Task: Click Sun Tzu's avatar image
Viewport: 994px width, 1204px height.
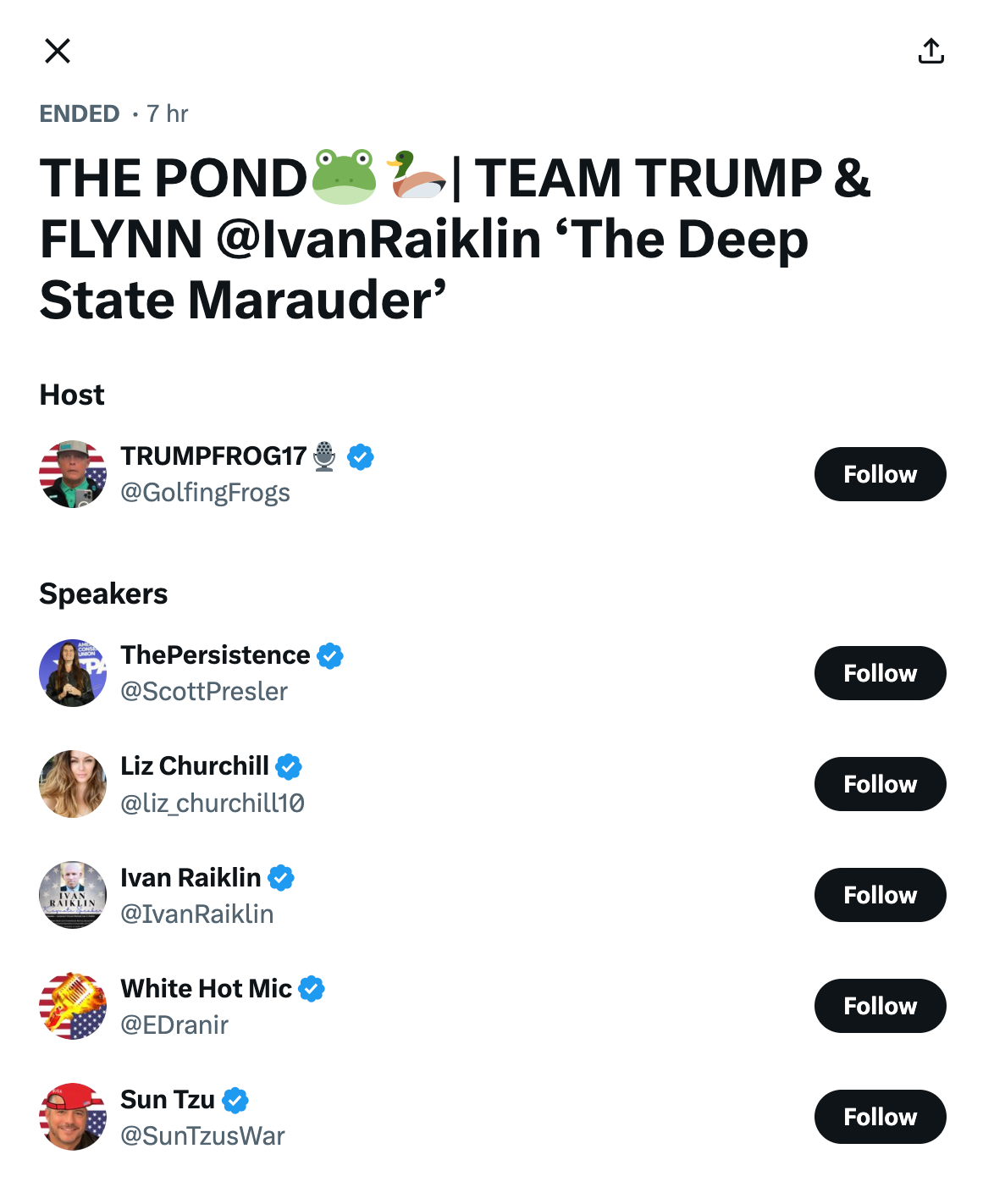Action: click(73, 1117)
